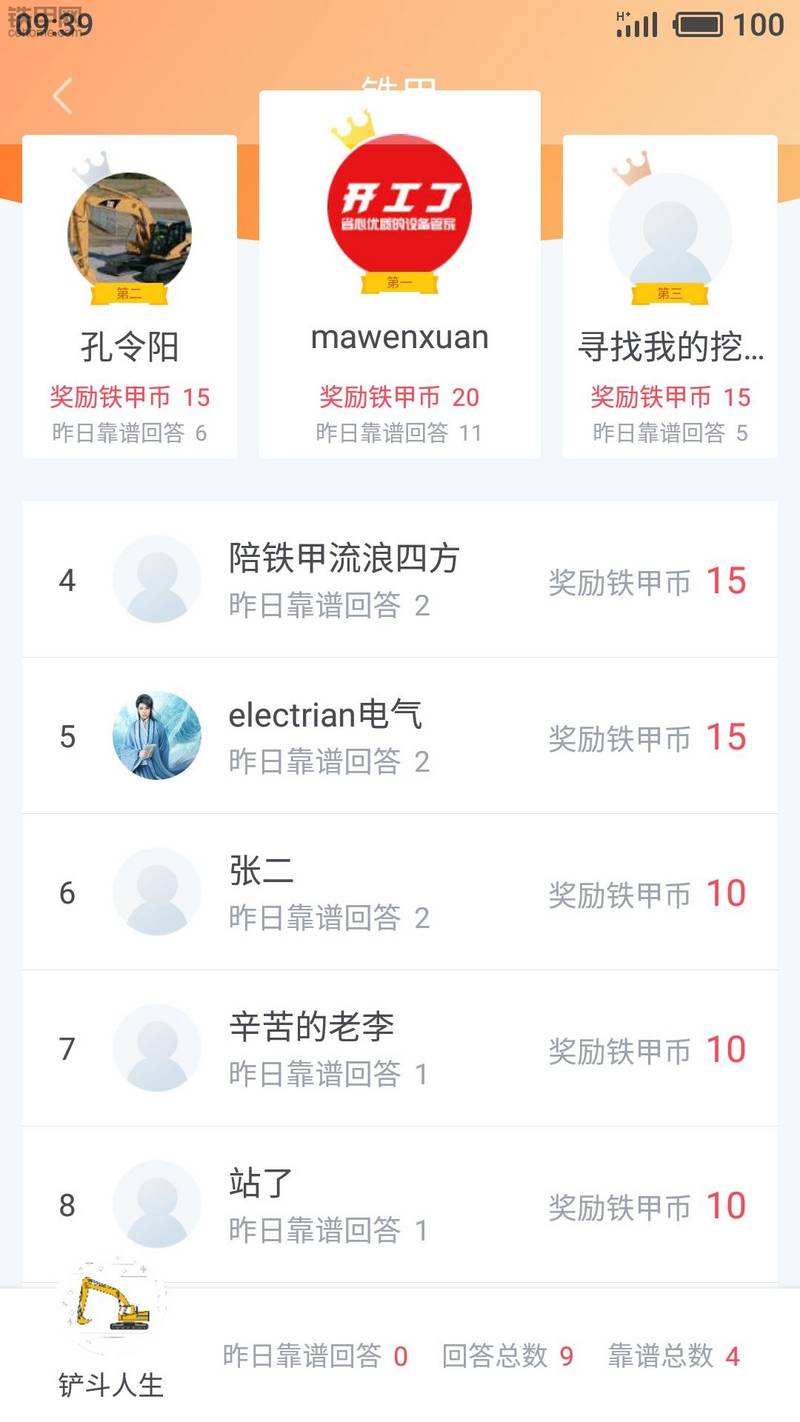Open rank 7 user 辛苦的老李
This screenshot has width=800, height=1422.
coord(400,1048)
